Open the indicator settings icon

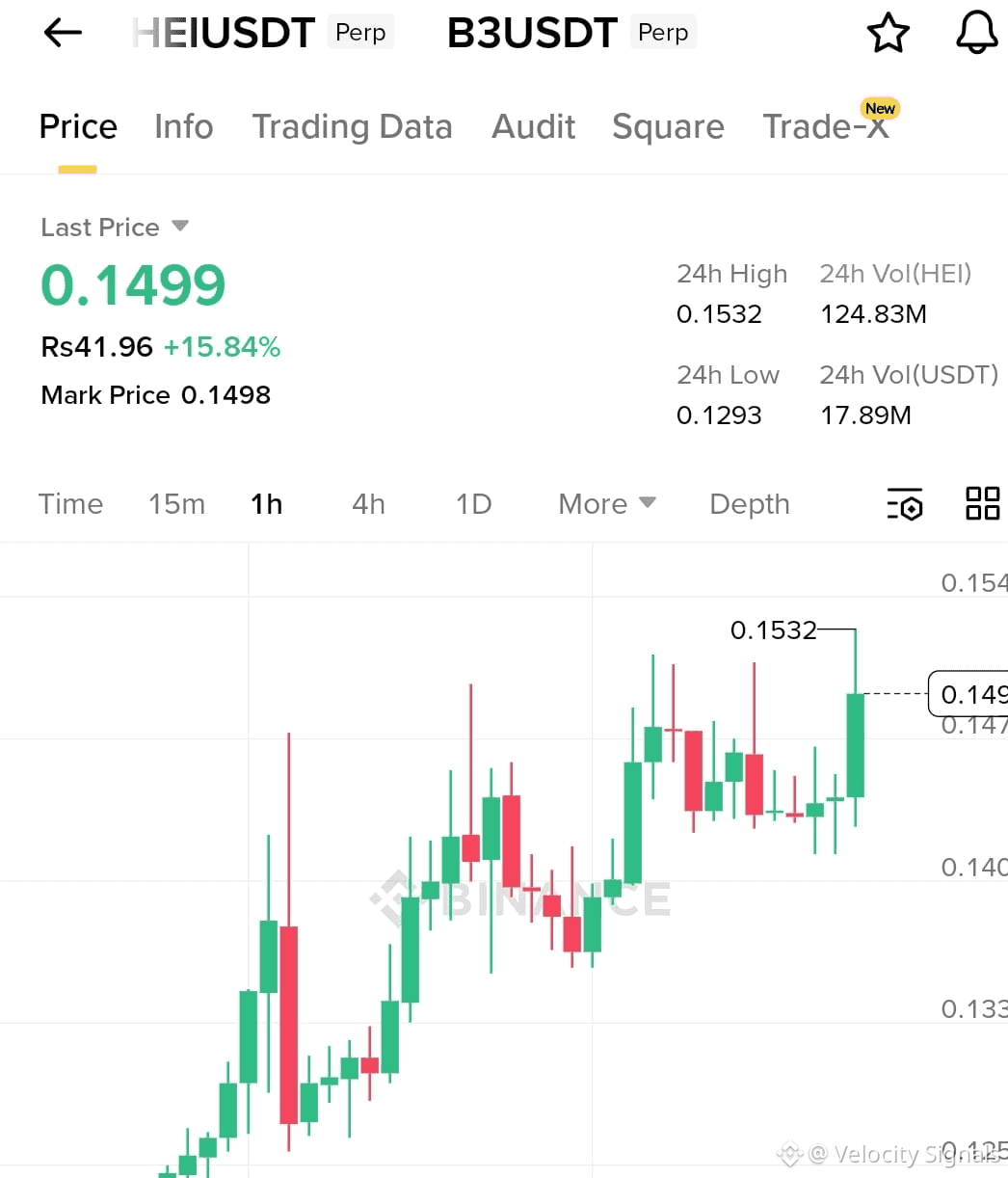click(904, 503)
